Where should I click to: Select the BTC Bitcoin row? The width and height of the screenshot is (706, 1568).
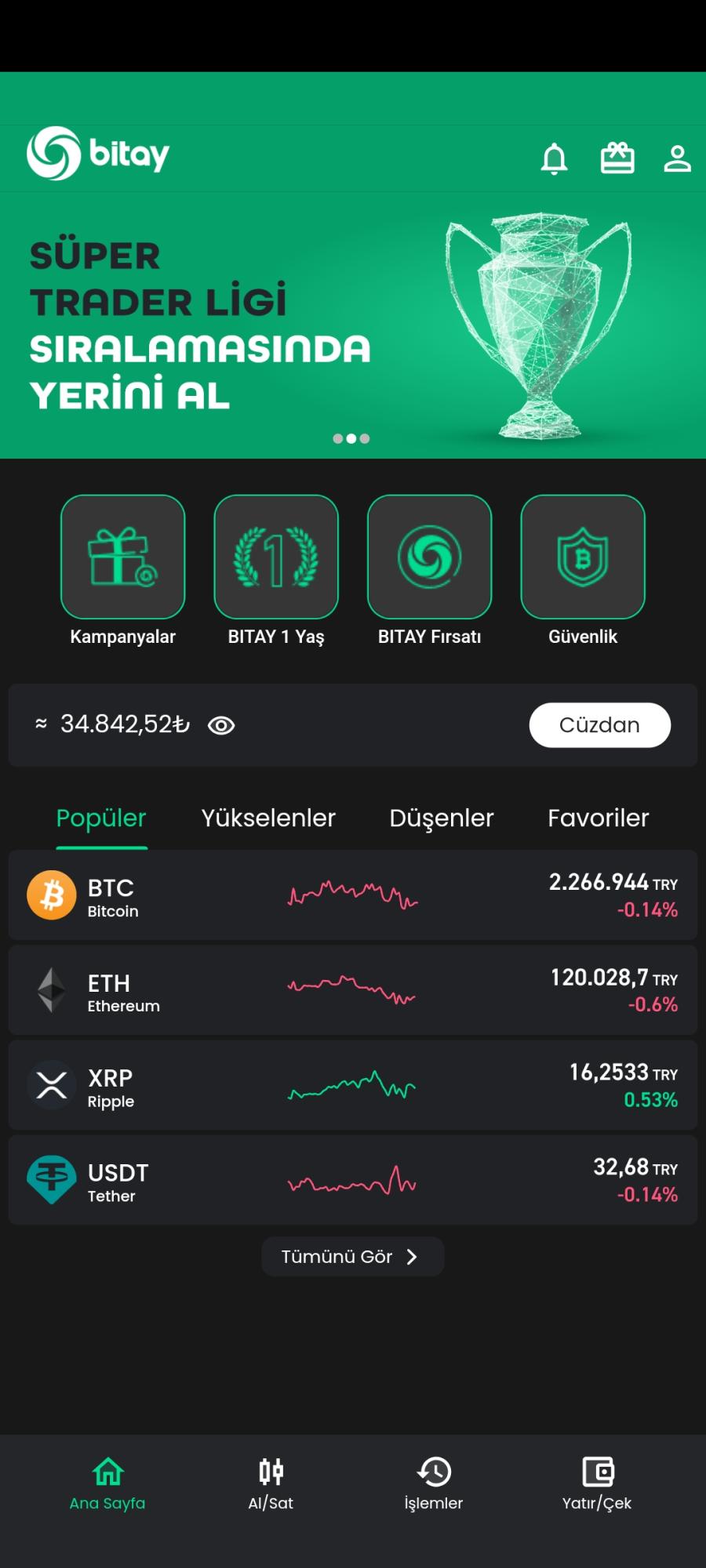pyautogui.click(x=352, y=895)
